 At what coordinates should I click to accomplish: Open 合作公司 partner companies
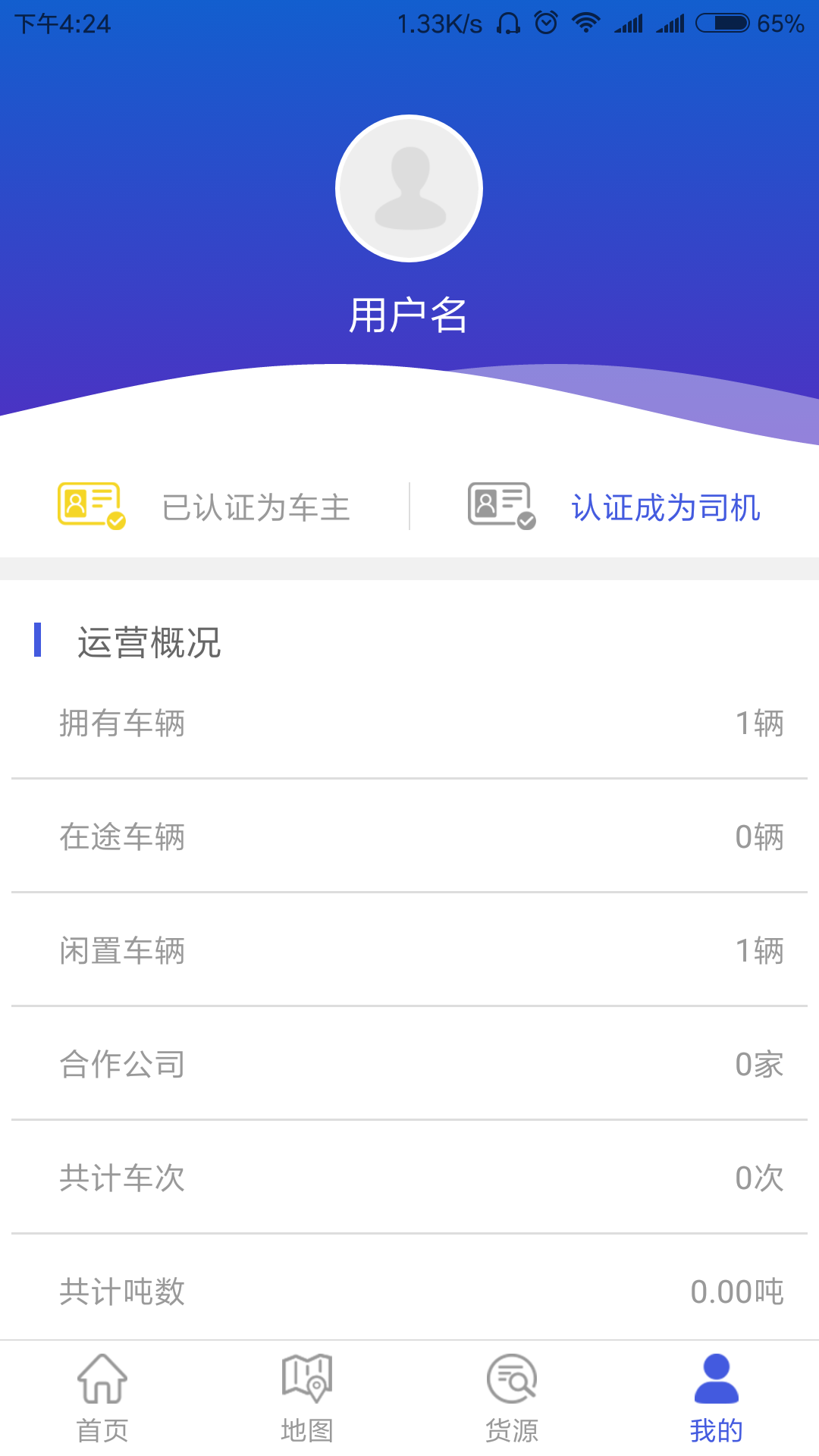coord(409,1064)
